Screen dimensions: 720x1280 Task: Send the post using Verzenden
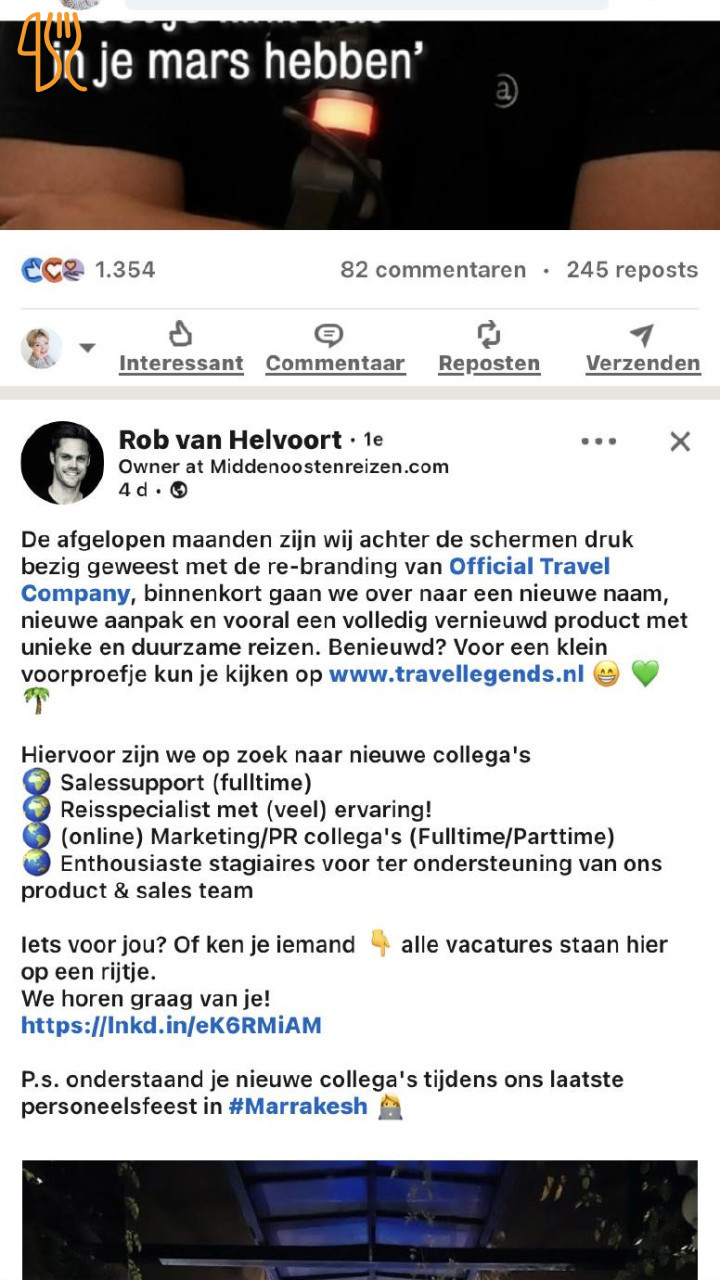(642, 348)
